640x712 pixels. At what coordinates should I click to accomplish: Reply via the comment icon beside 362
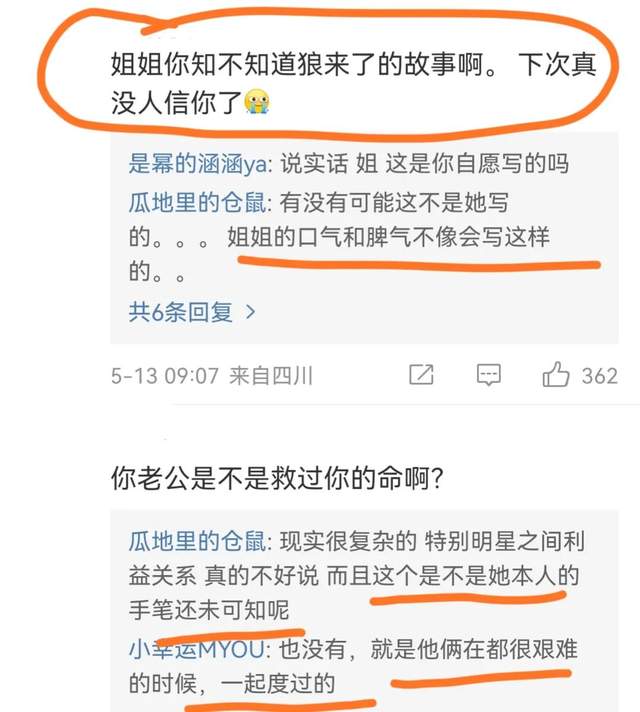coord(488,375)
